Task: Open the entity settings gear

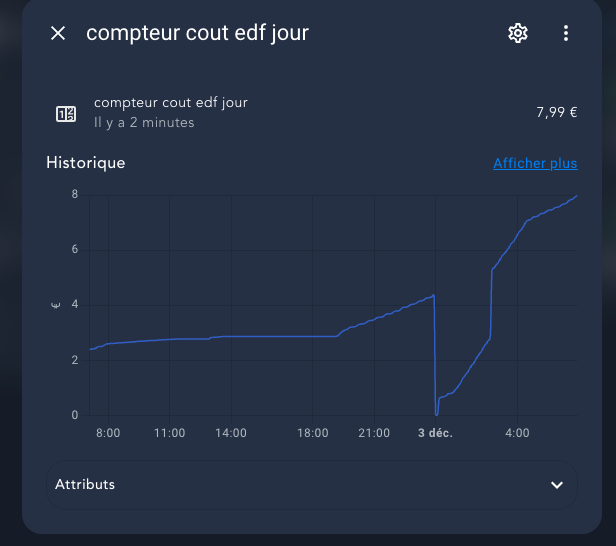Action: coord(517,33)
